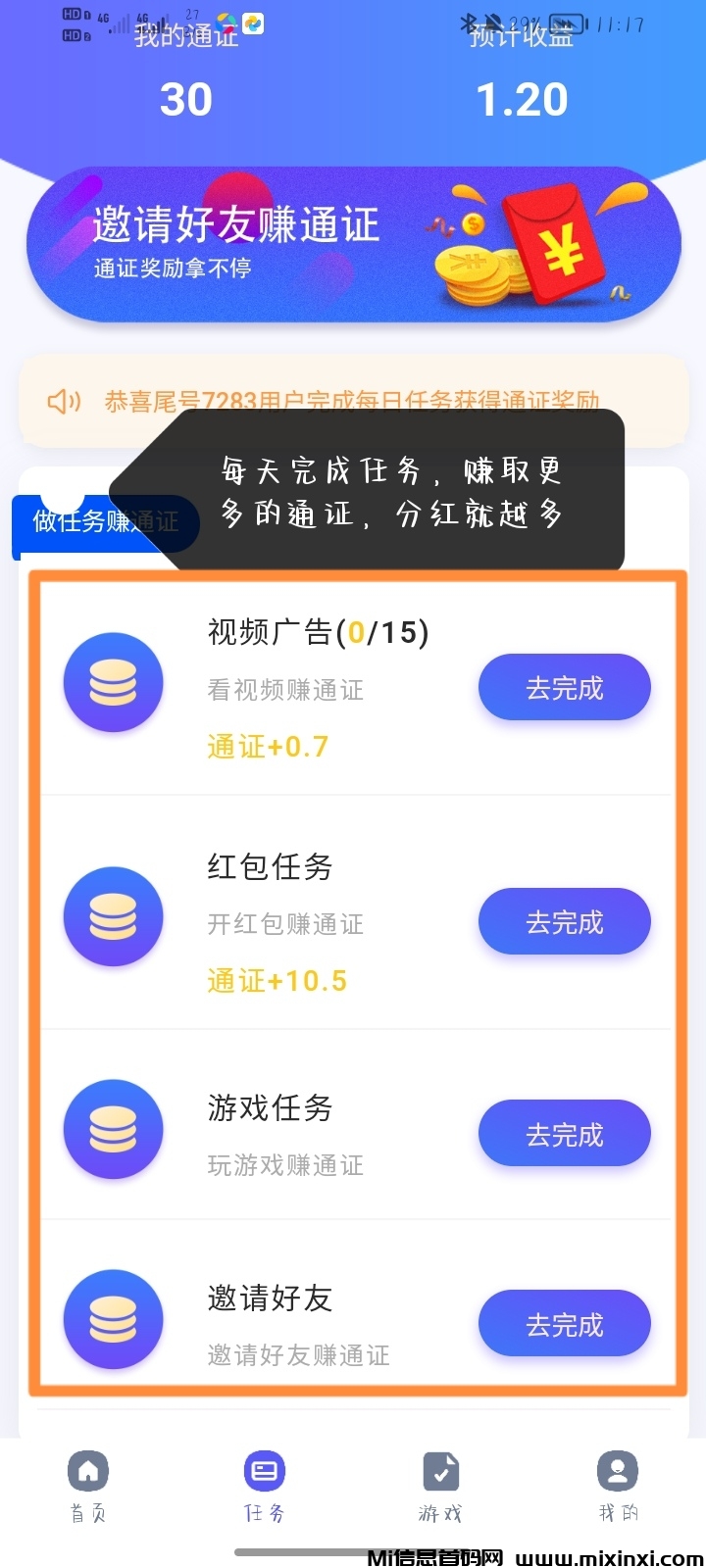Click 去完成 for the 邀请好友 task

point(564,1323)
